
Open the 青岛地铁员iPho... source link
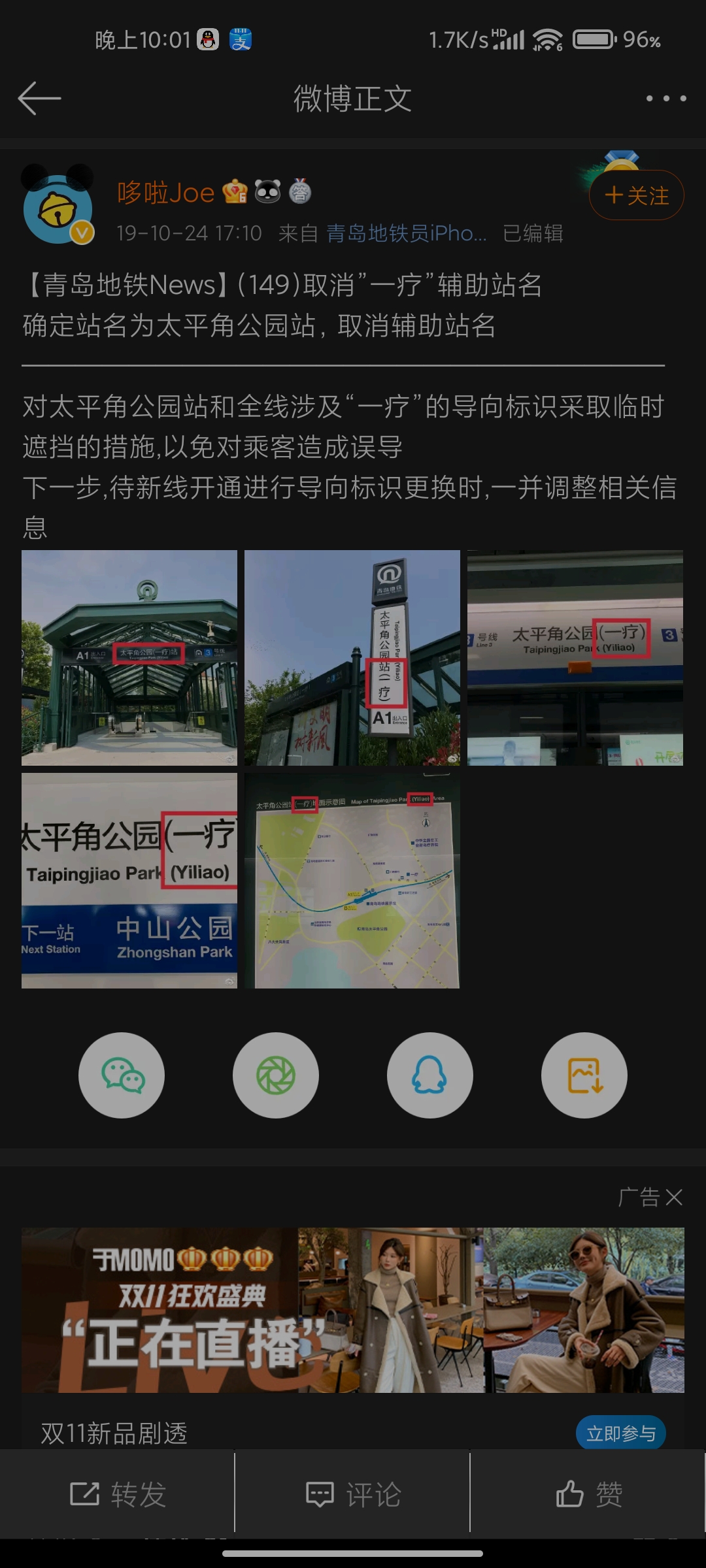click(406, 233)
